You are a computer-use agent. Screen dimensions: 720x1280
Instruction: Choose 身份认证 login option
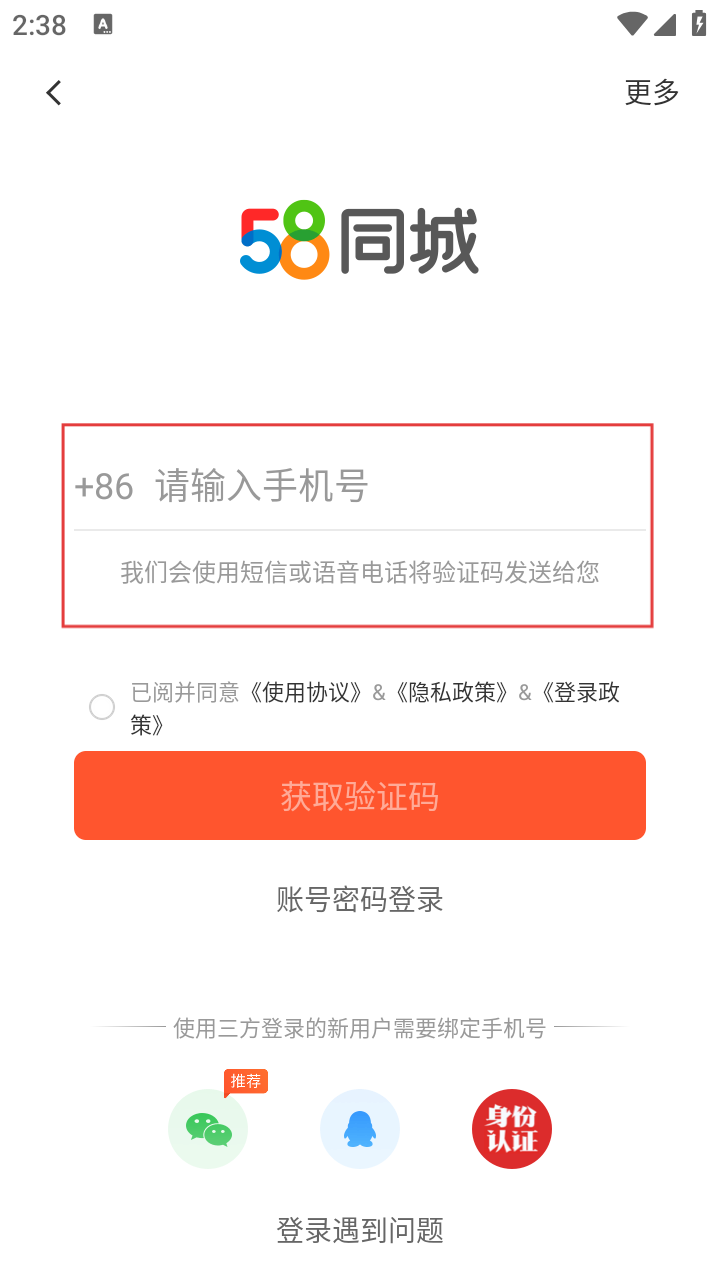point(512,1129)
